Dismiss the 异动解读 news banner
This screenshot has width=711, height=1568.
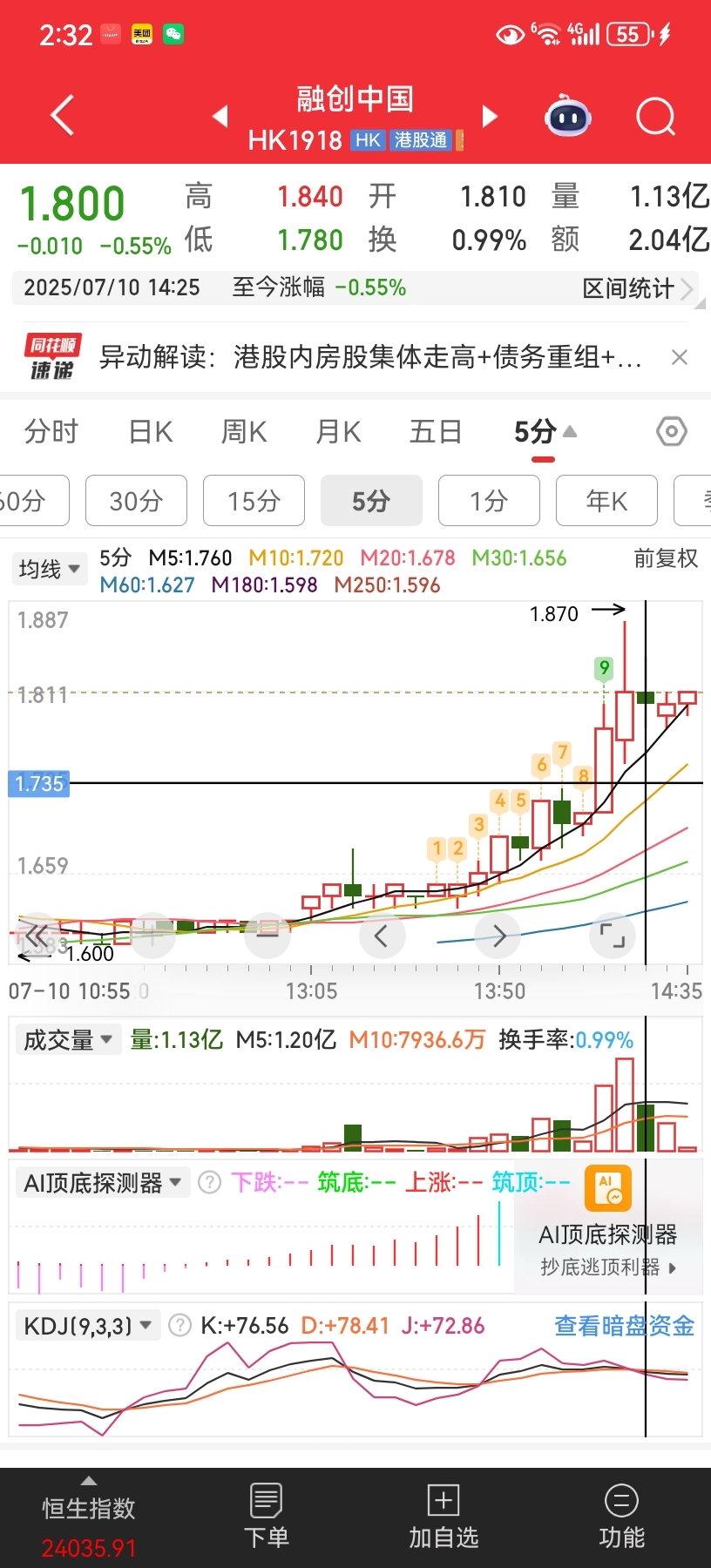680,357
